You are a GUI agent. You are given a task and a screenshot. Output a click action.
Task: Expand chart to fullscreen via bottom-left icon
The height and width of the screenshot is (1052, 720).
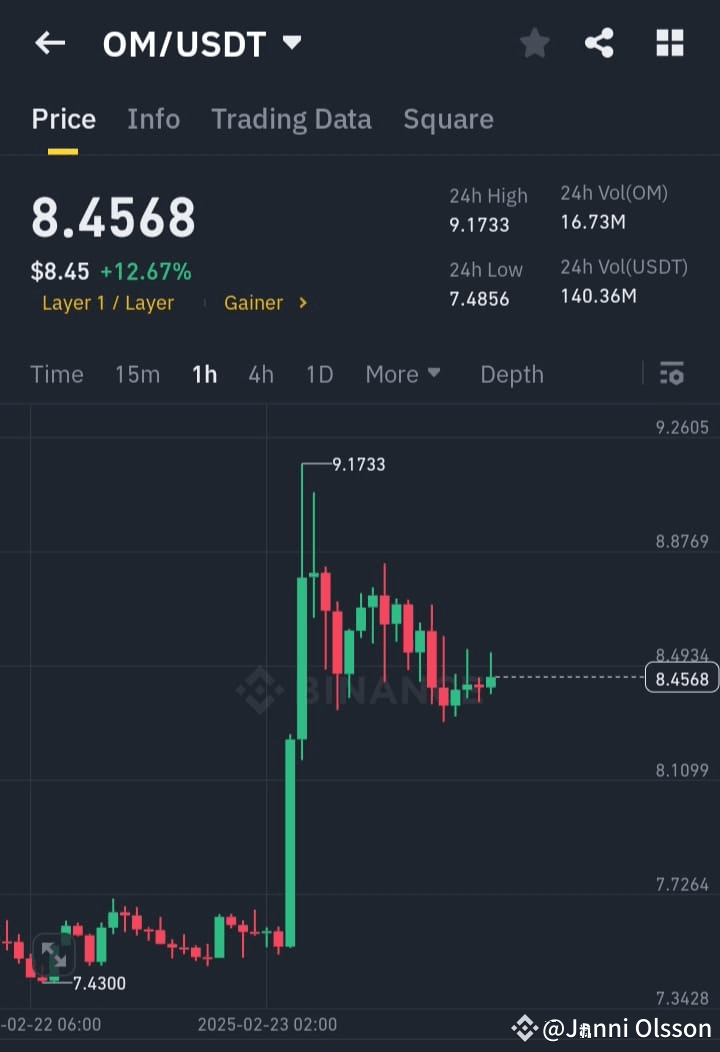(55, 956)
